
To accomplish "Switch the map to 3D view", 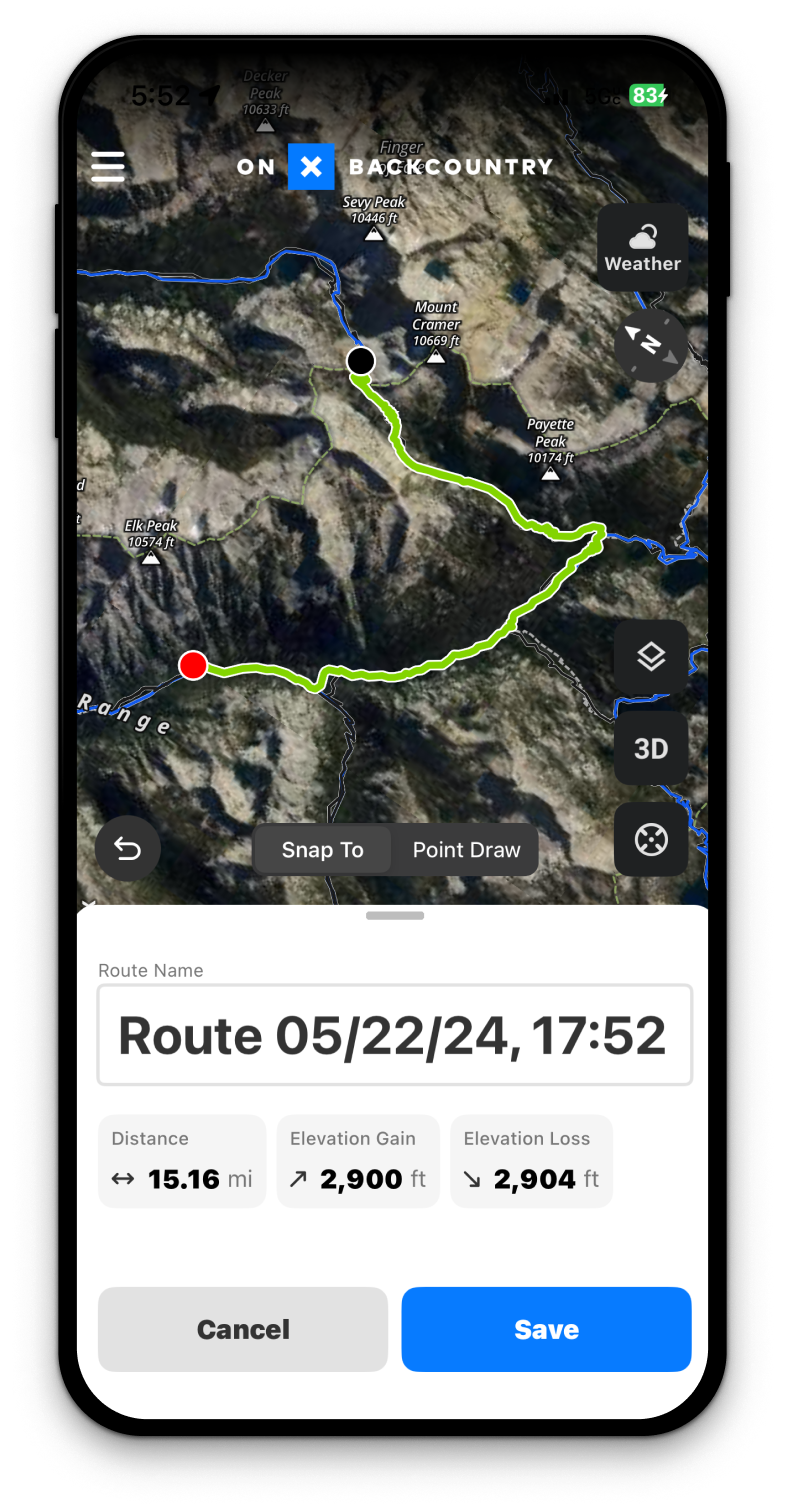I will [651, 748].
